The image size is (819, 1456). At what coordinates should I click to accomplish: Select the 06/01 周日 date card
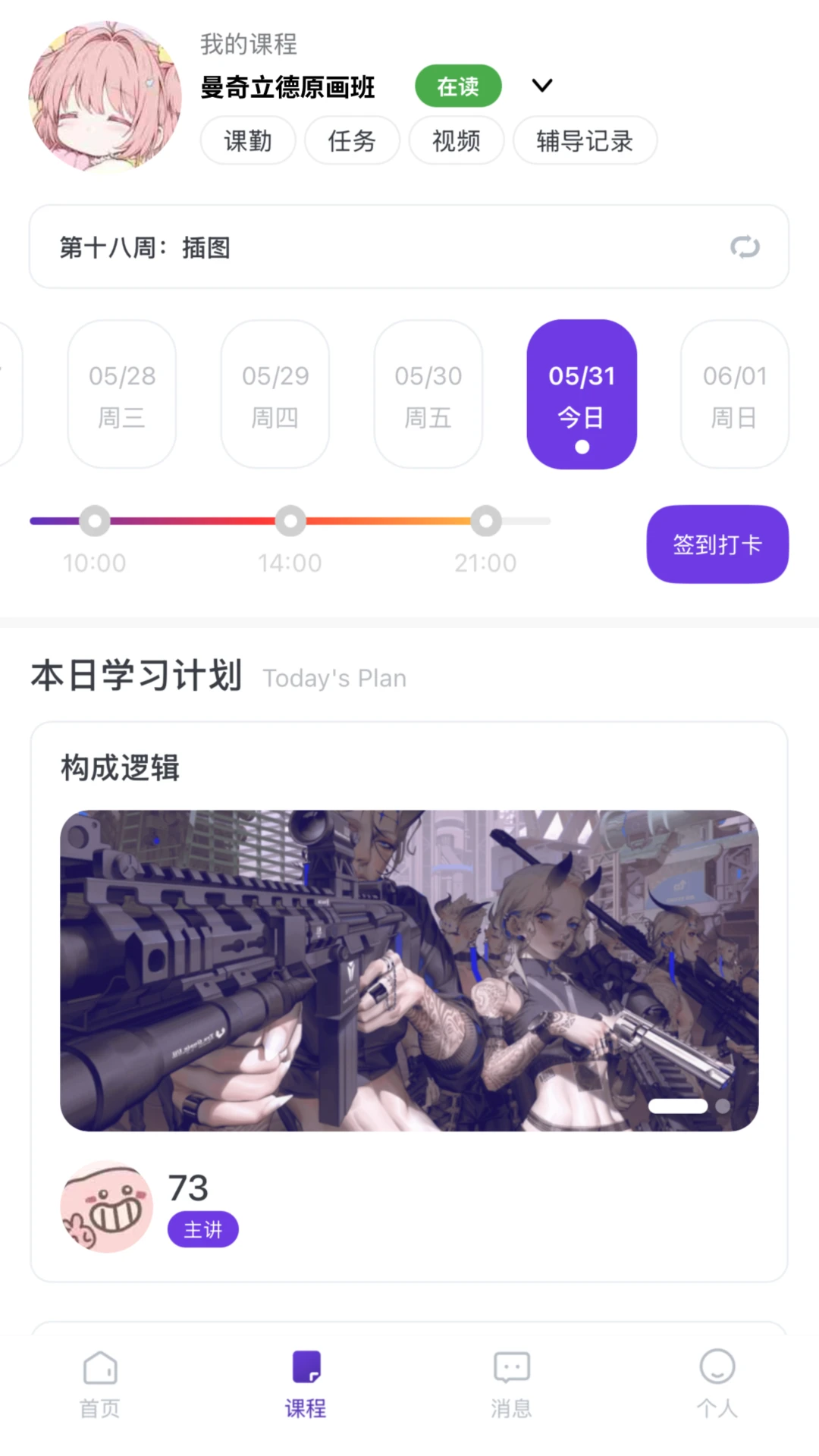(x=733, y=393)
